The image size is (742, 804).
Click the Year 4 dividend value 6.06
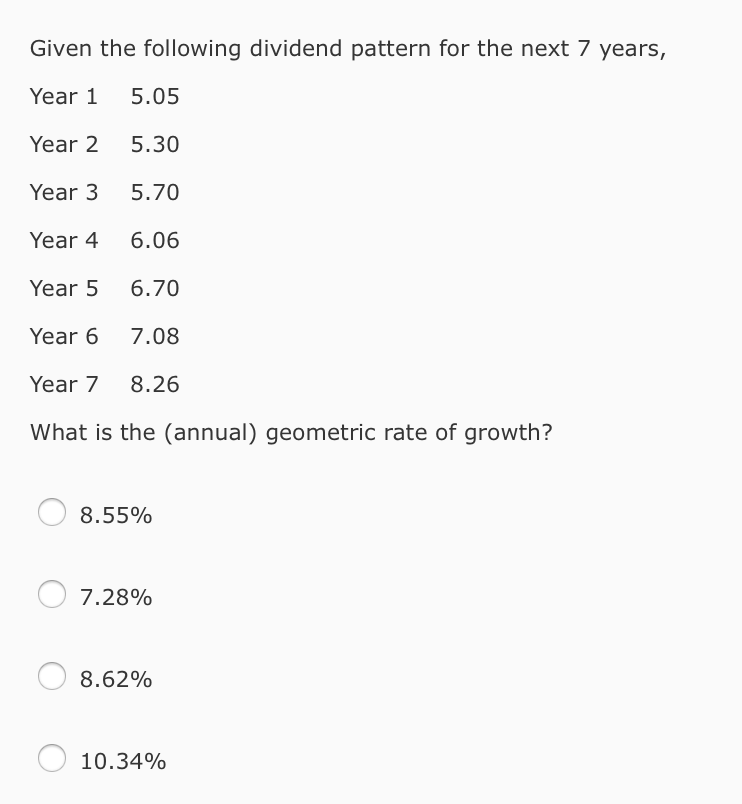click(155, 241)
